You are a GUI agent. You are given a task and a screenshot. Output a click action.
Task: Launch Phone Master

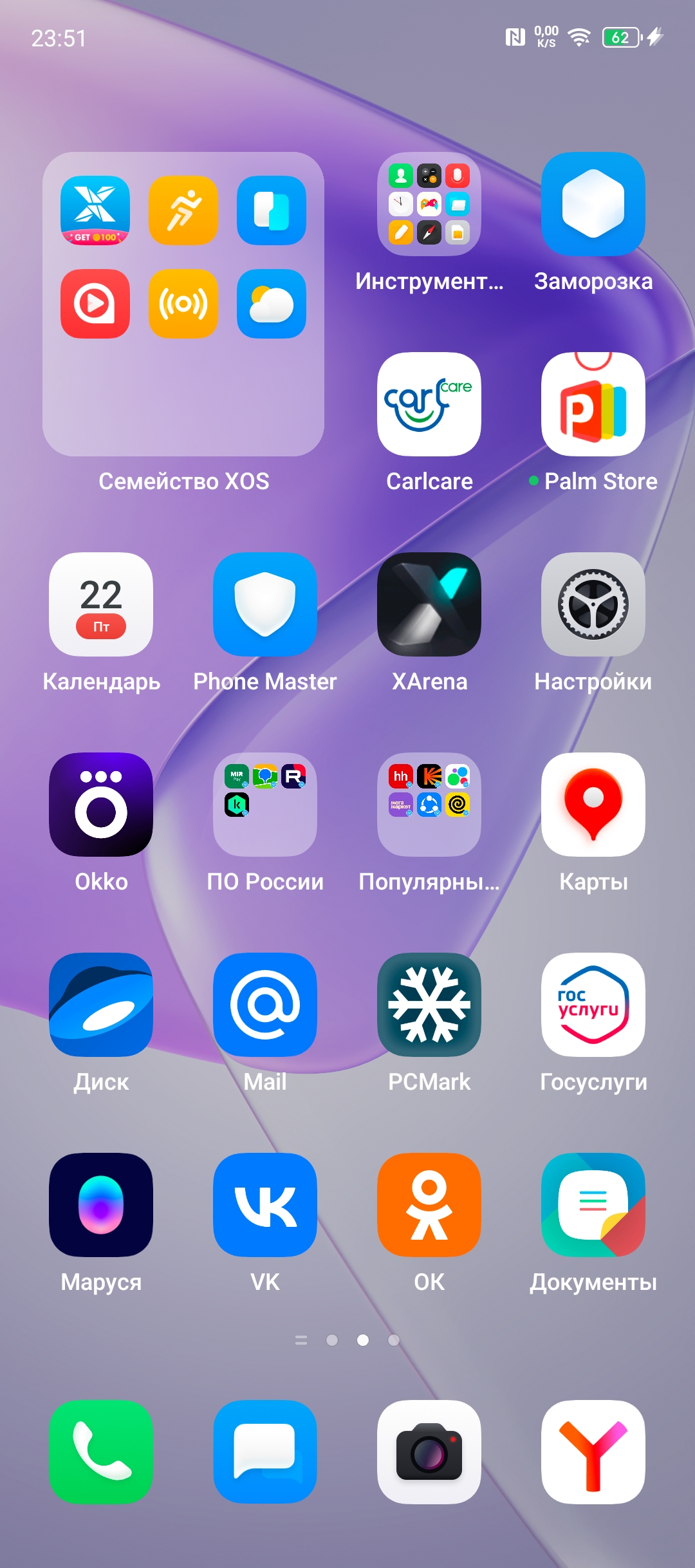265,604
